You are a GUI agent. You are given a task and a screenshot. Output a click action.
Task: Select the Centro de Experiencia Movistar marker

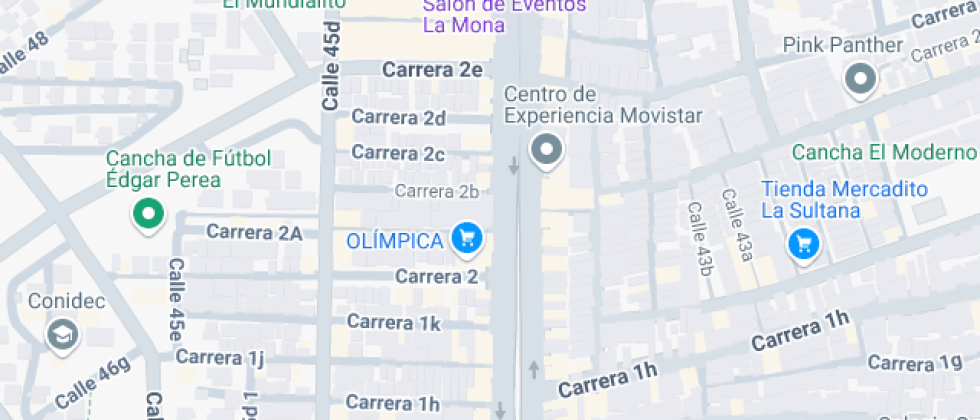(x=547, y=152)
